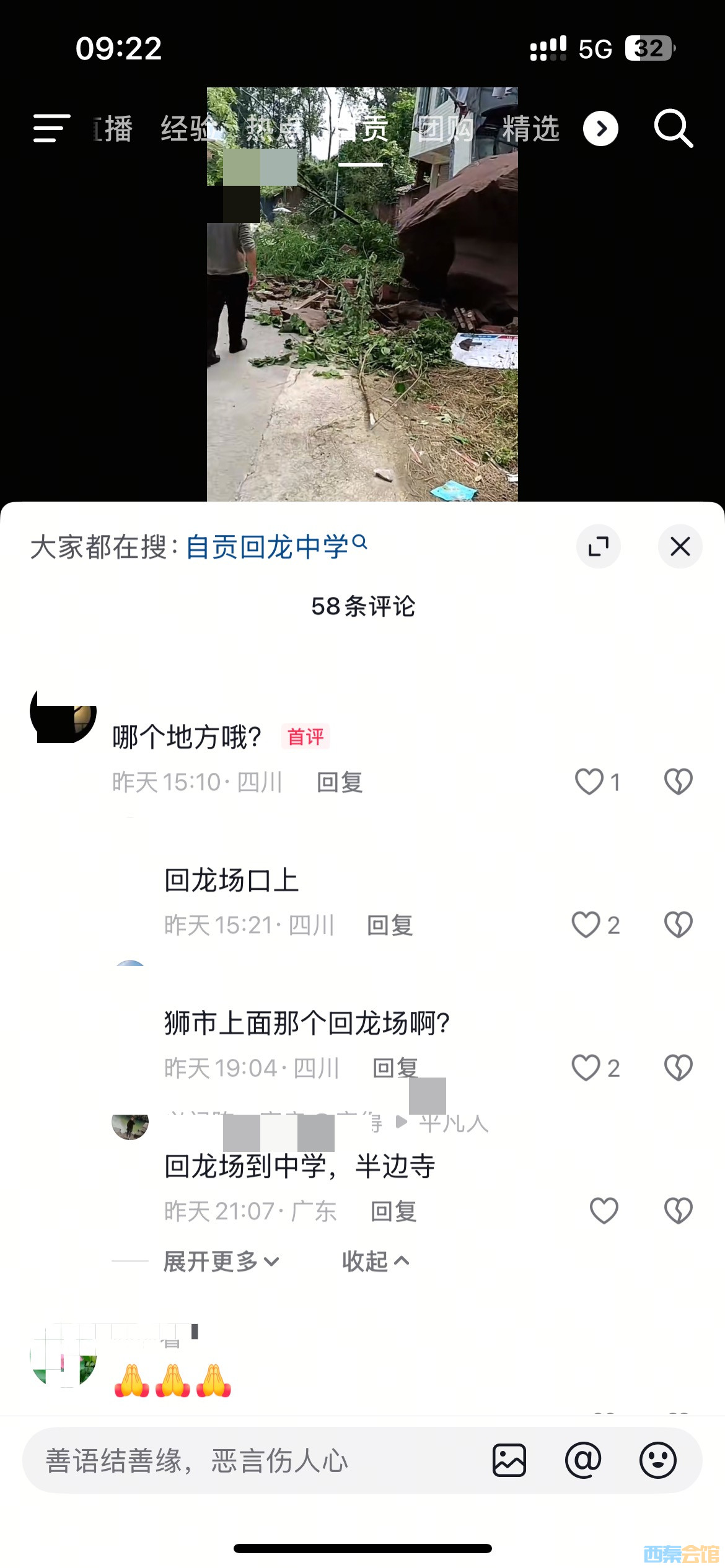This screenshot has height=1568, width=725.
Task: Open the top-left hamburger menu
Action: [51, 129]
